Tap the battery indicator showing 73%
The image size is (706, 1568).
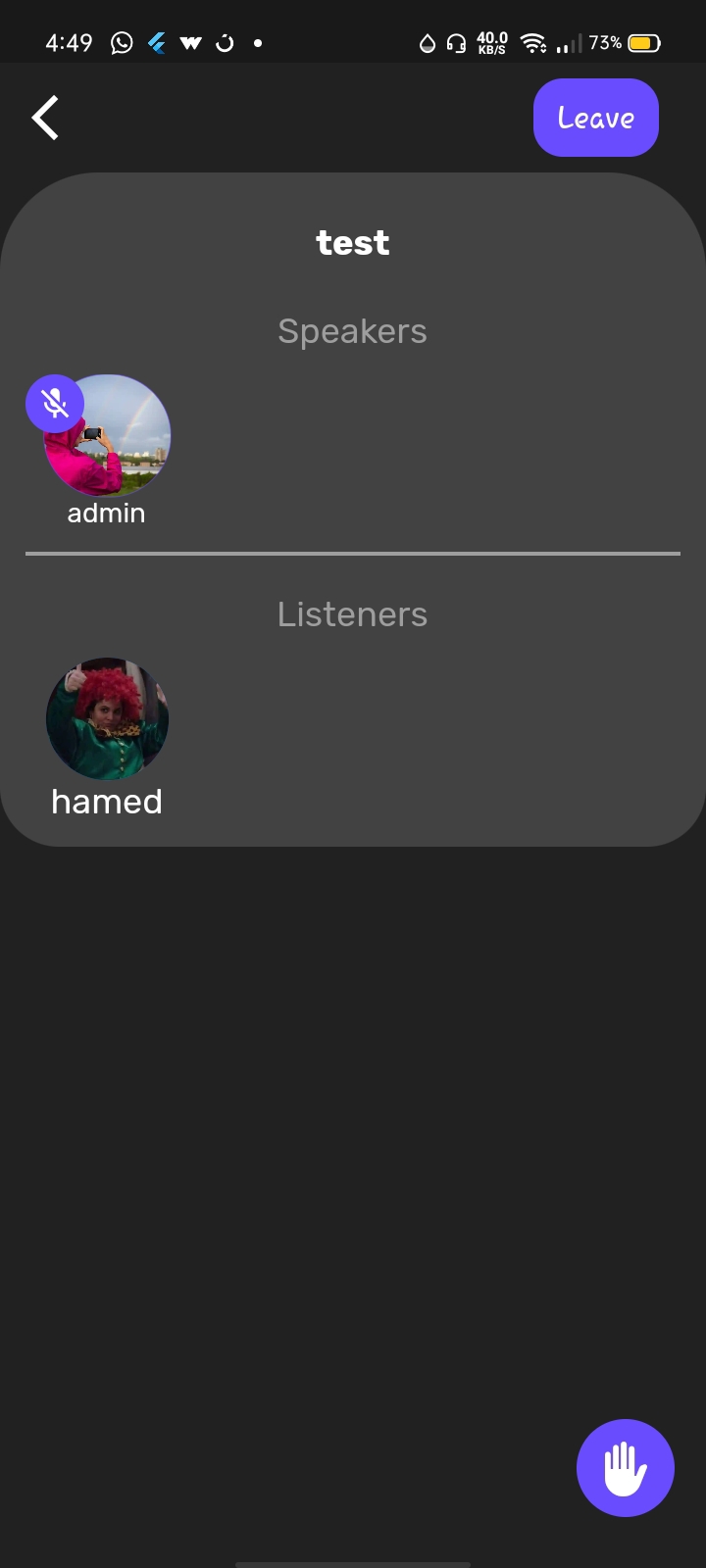pyautogui.click(x=645, y=42)
